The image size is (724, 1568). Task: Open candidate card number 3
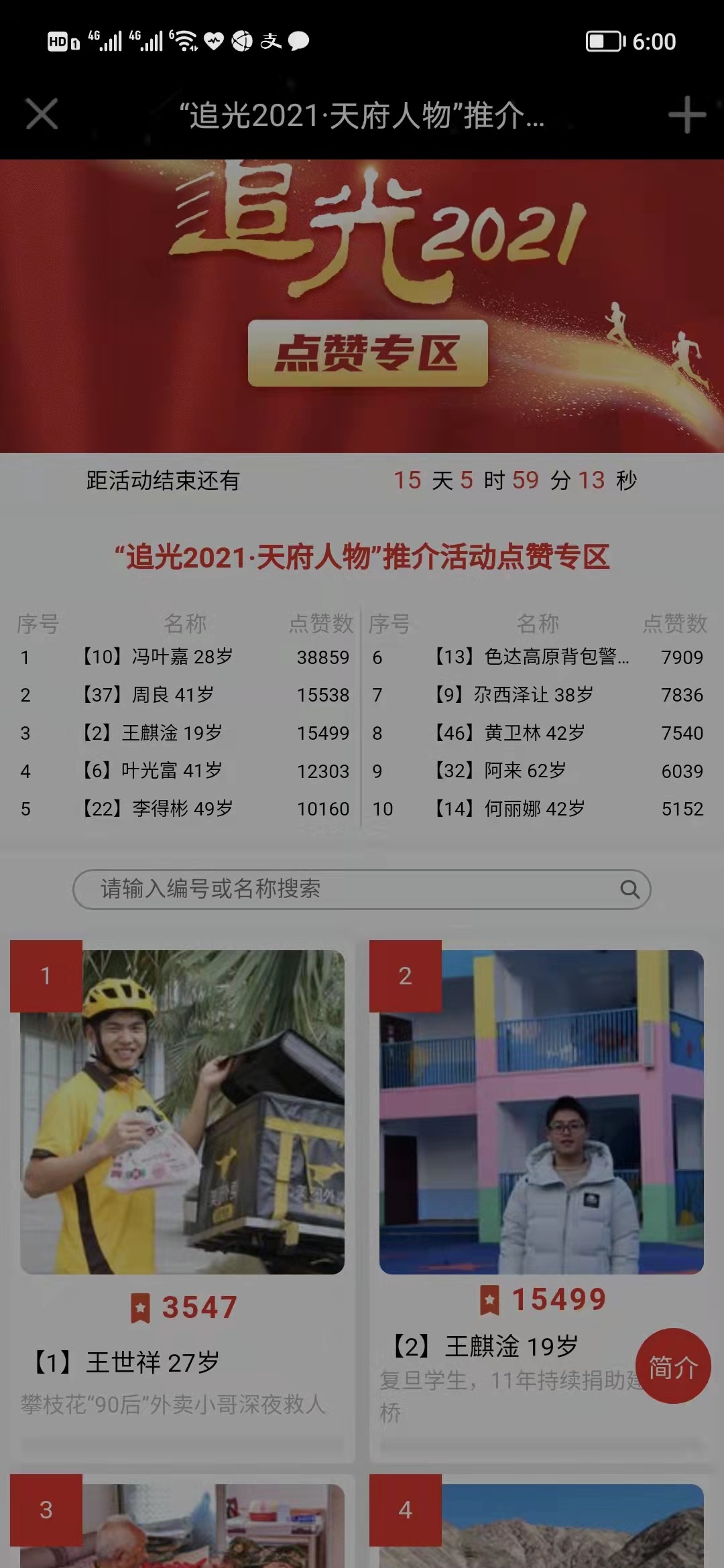point(182,1524)
